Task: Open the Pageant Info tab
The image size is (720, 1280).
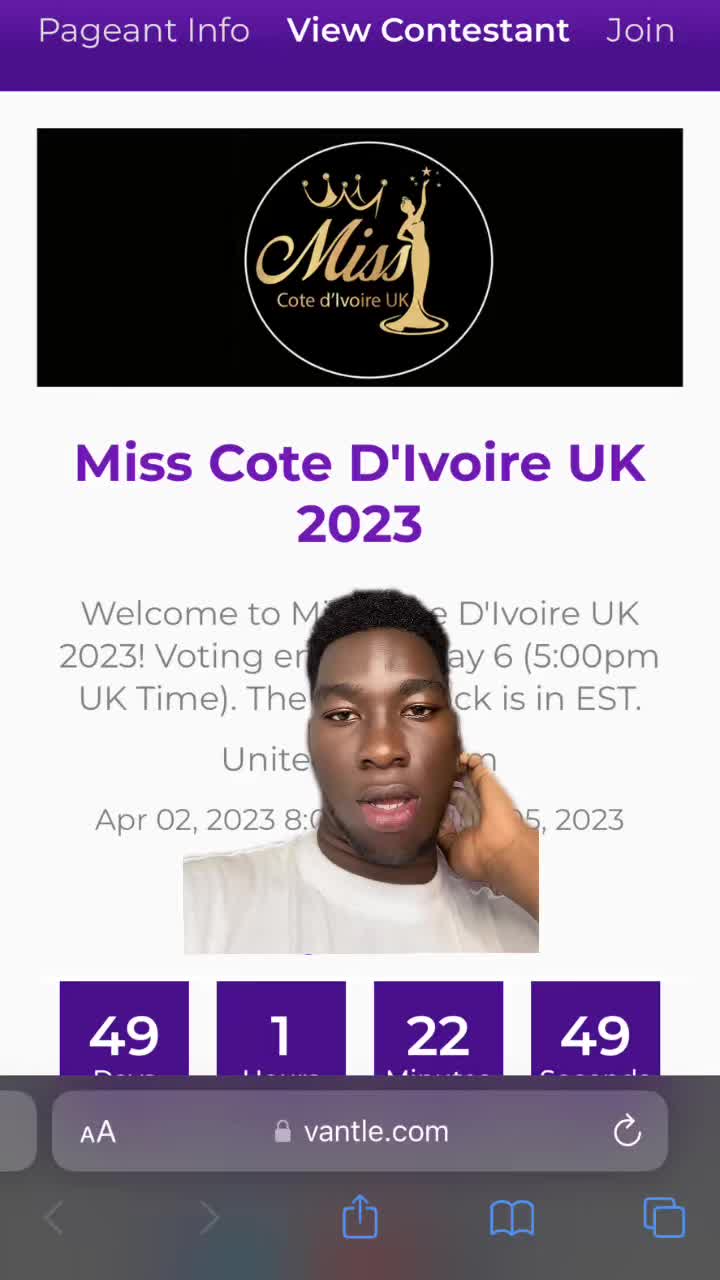Action: [x=143, y=31]
